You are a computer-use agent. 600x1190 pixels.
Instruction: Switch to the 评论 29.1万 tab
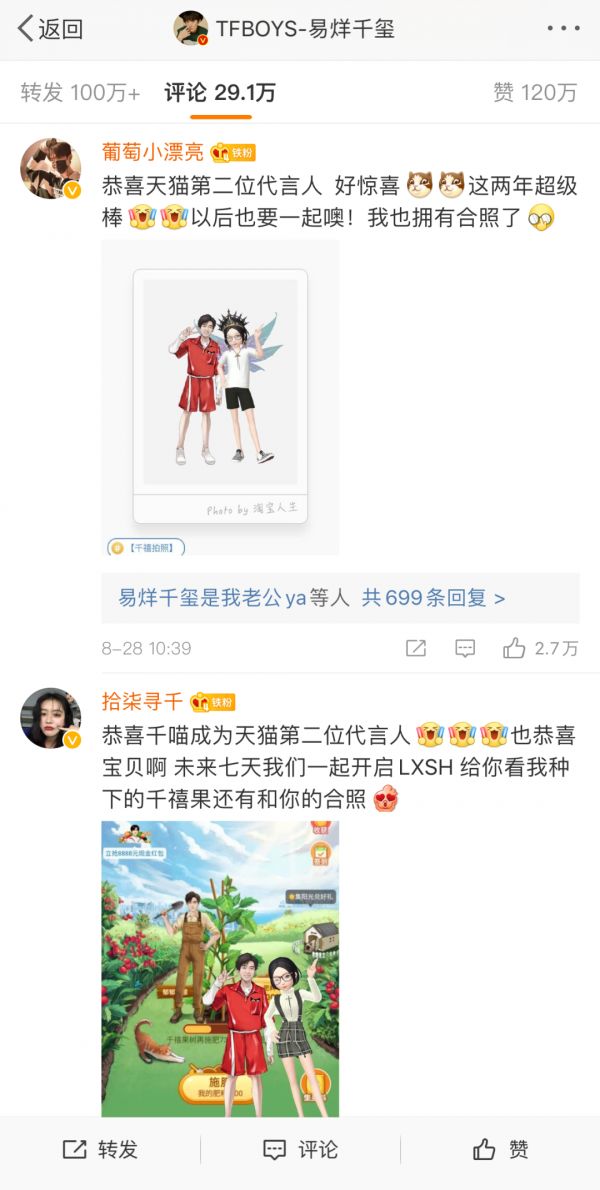click(x=220, y=93)
